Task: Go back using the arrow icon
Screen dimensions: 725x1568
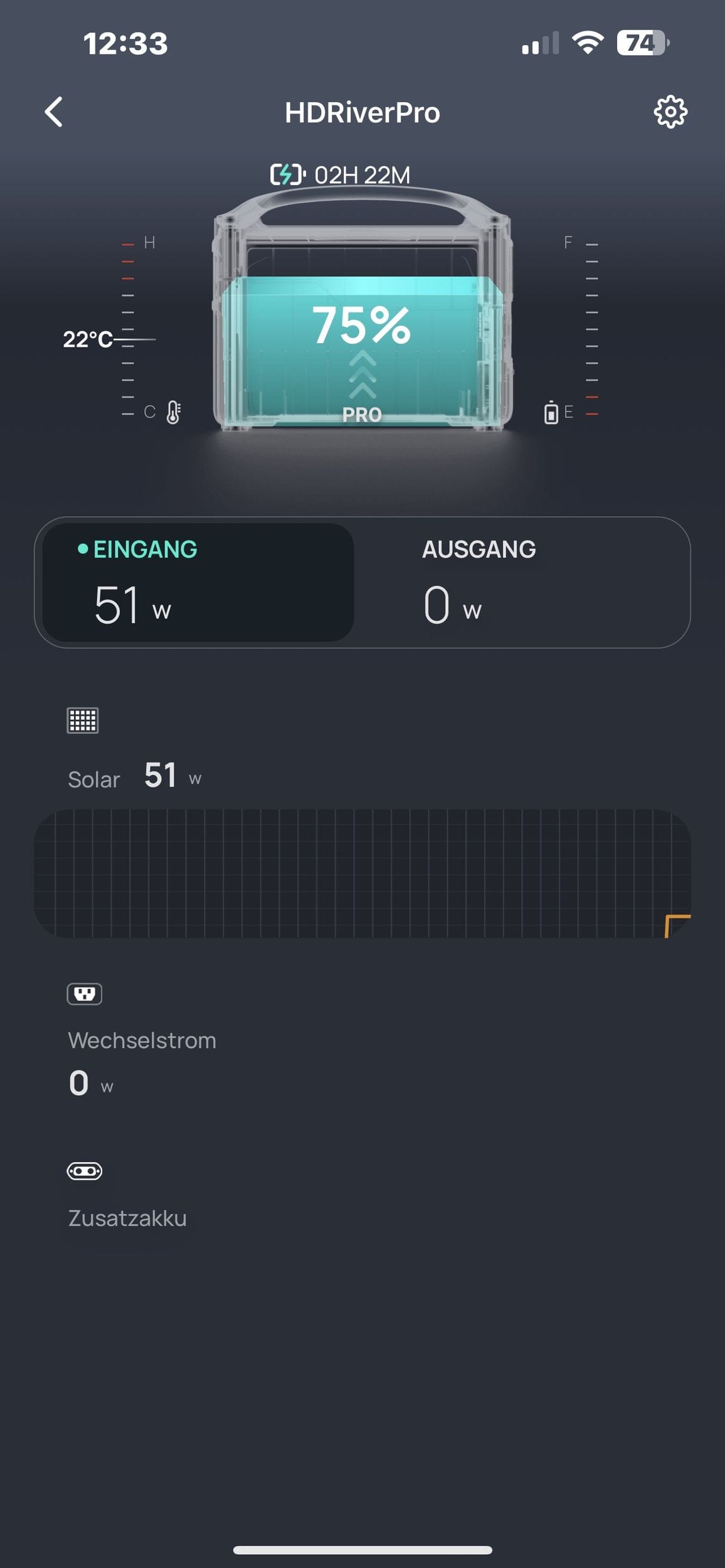Action: pos(55,112)
